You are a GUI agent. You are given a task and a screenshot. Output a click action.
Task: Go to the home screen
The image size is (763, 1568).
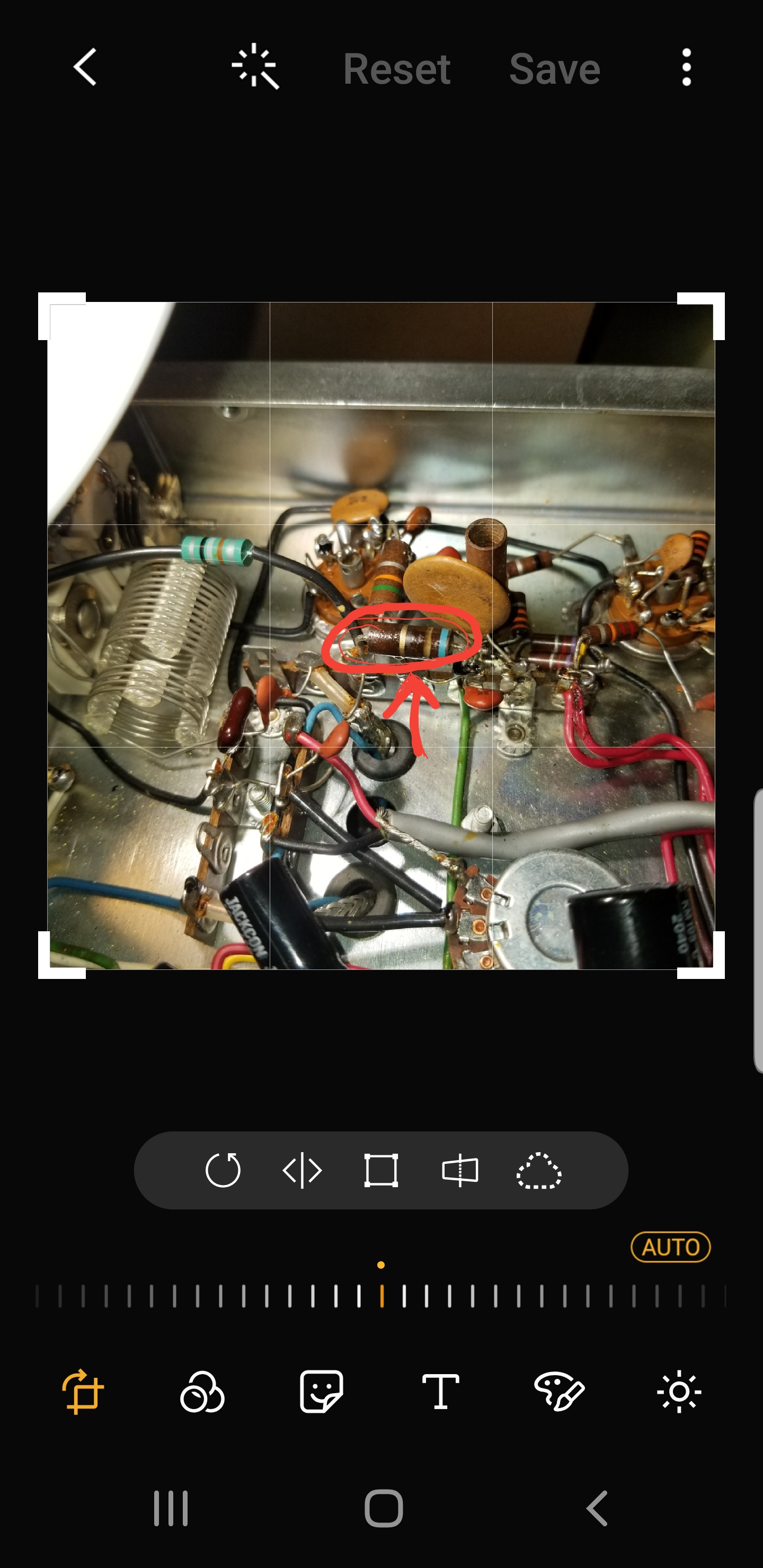coord(384,1508)
